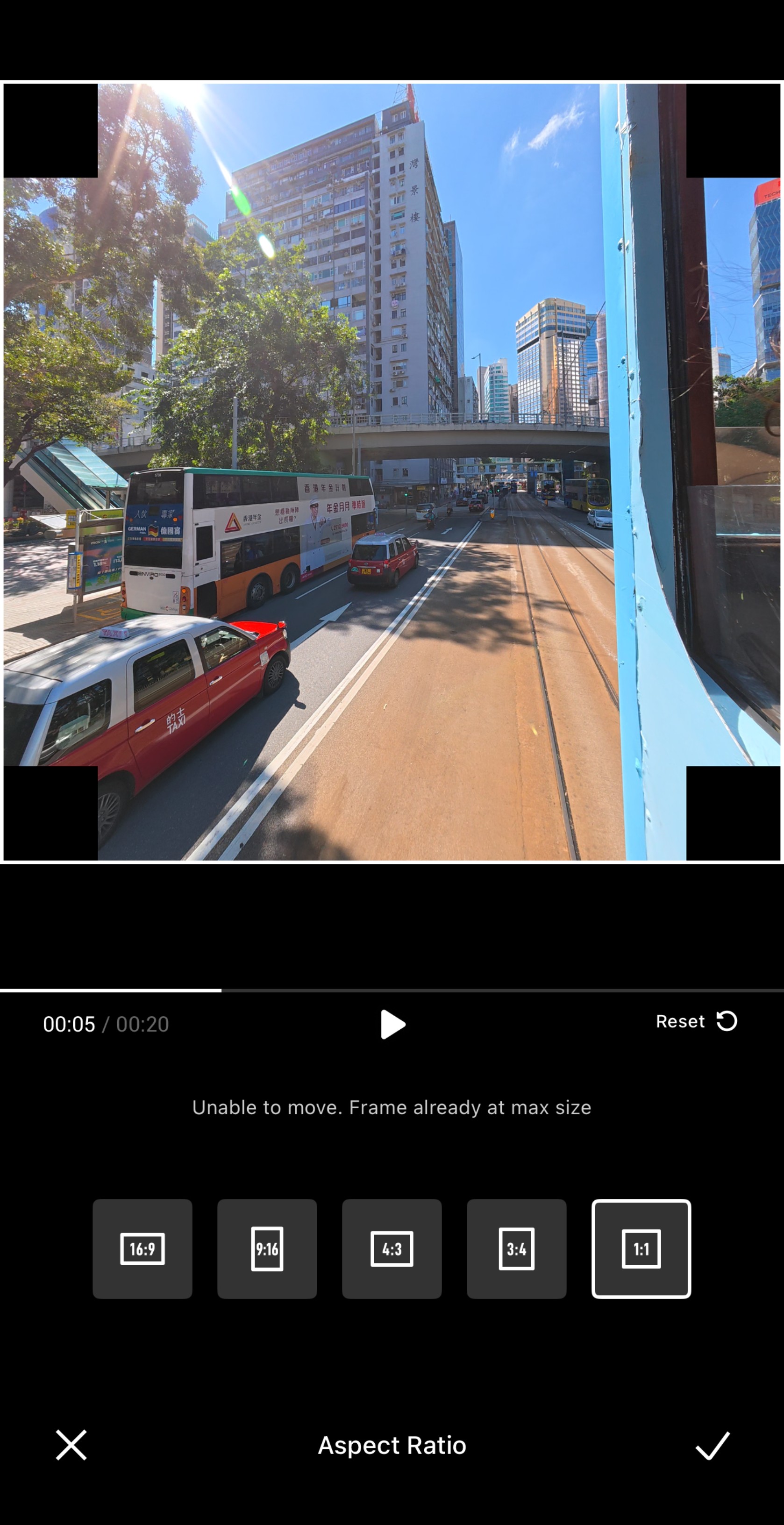Reset the crop frame
This screenshot has width=784, height=1525.
click(696, 1021)
